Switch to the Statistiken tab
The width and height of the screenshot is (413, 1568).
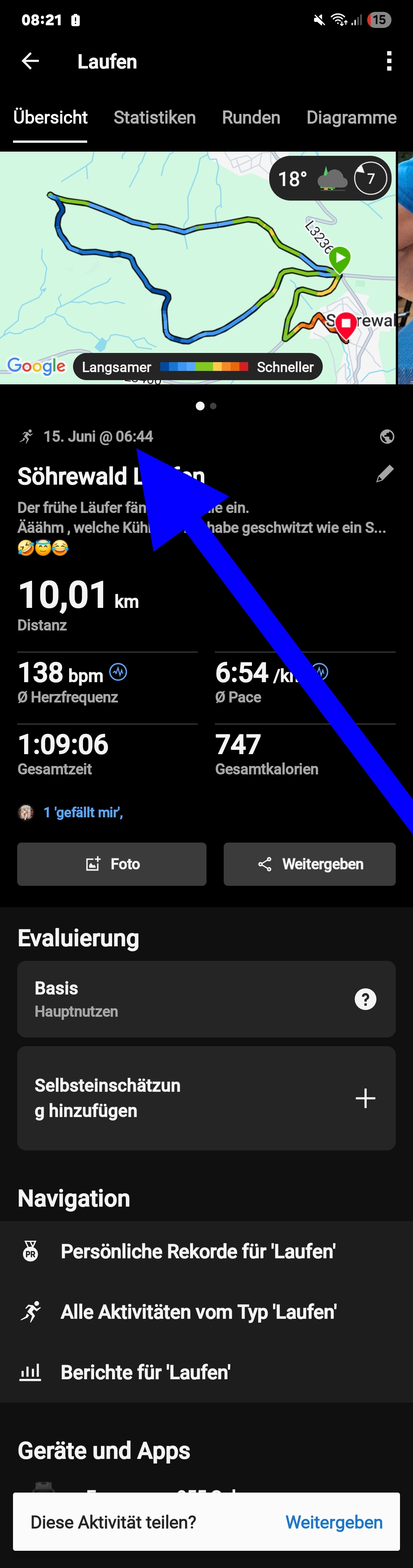point(154,118)
